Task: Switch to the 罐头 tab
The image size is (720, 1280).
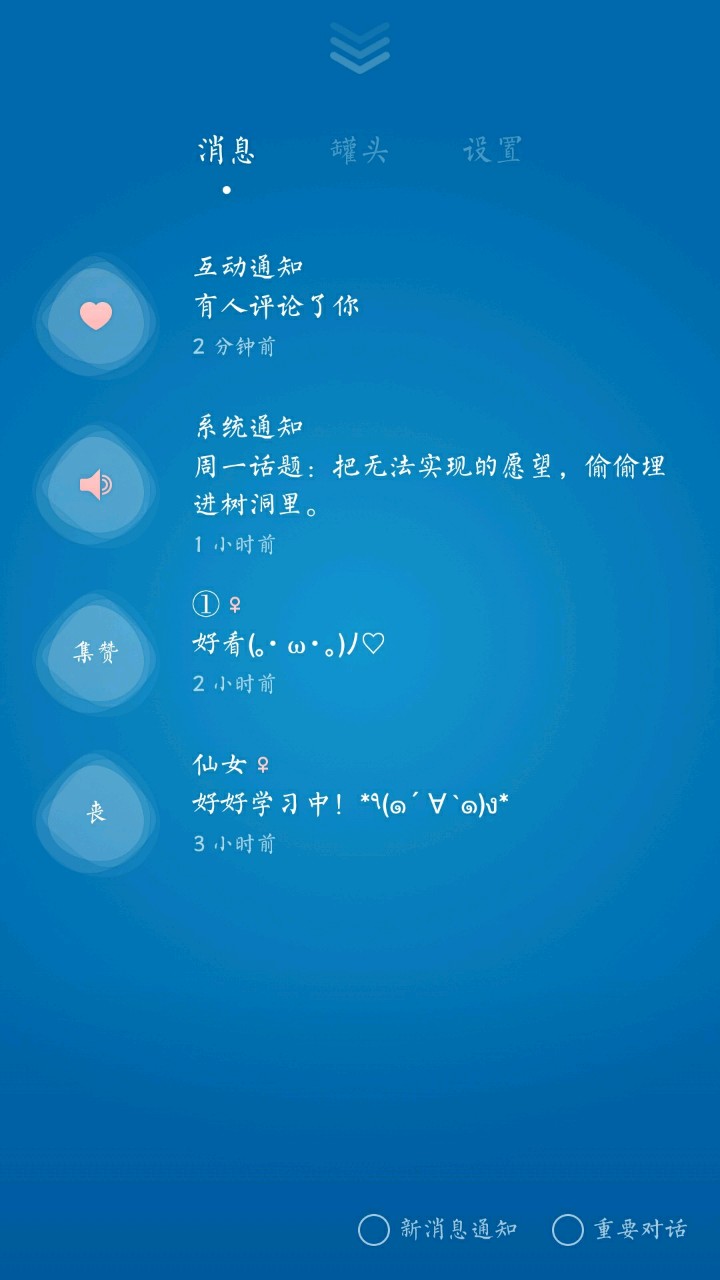Action: [359, 151]
